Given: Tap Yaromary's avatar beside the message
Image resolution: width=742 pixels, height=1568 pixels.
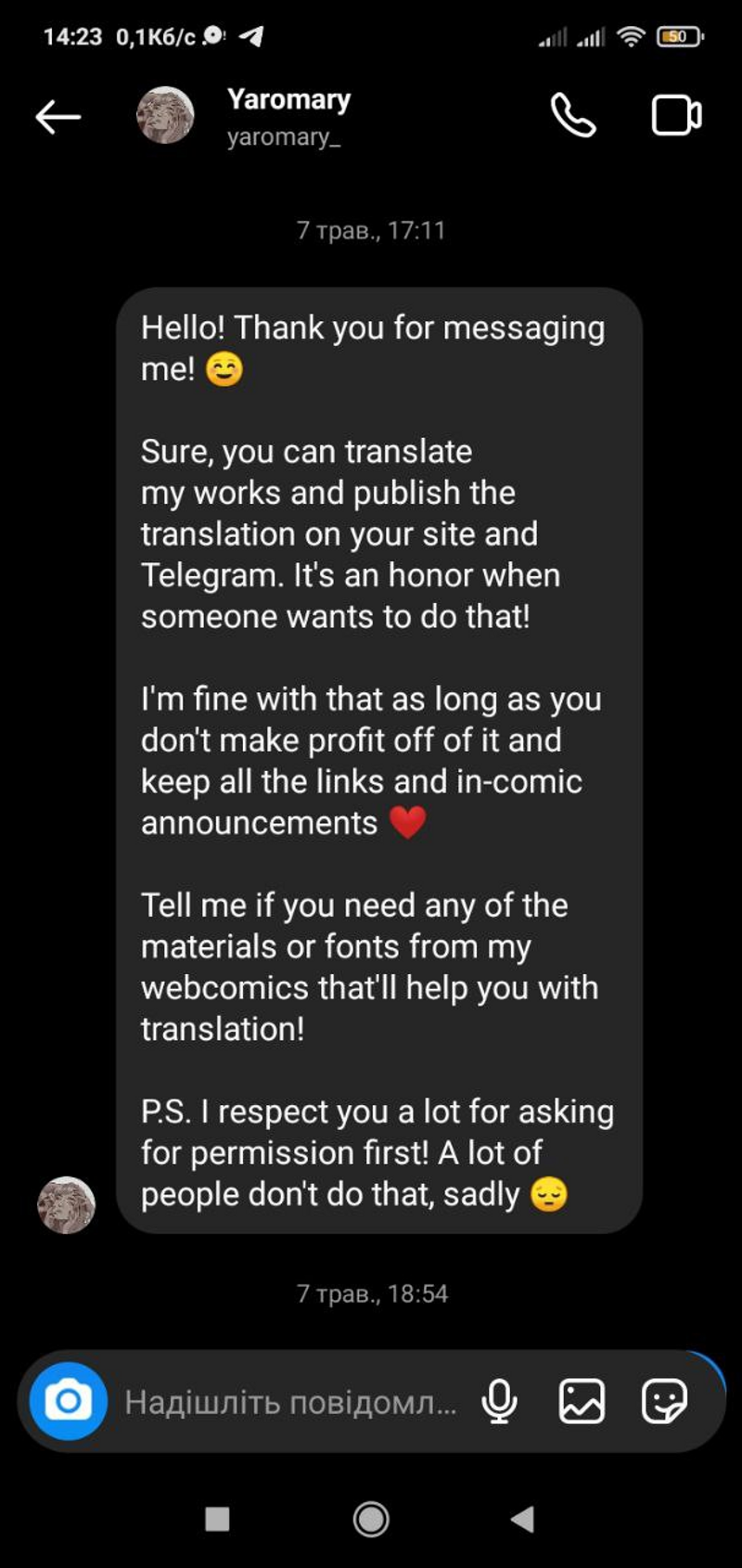Looking at the screenshot, I should coord(66,1204).
